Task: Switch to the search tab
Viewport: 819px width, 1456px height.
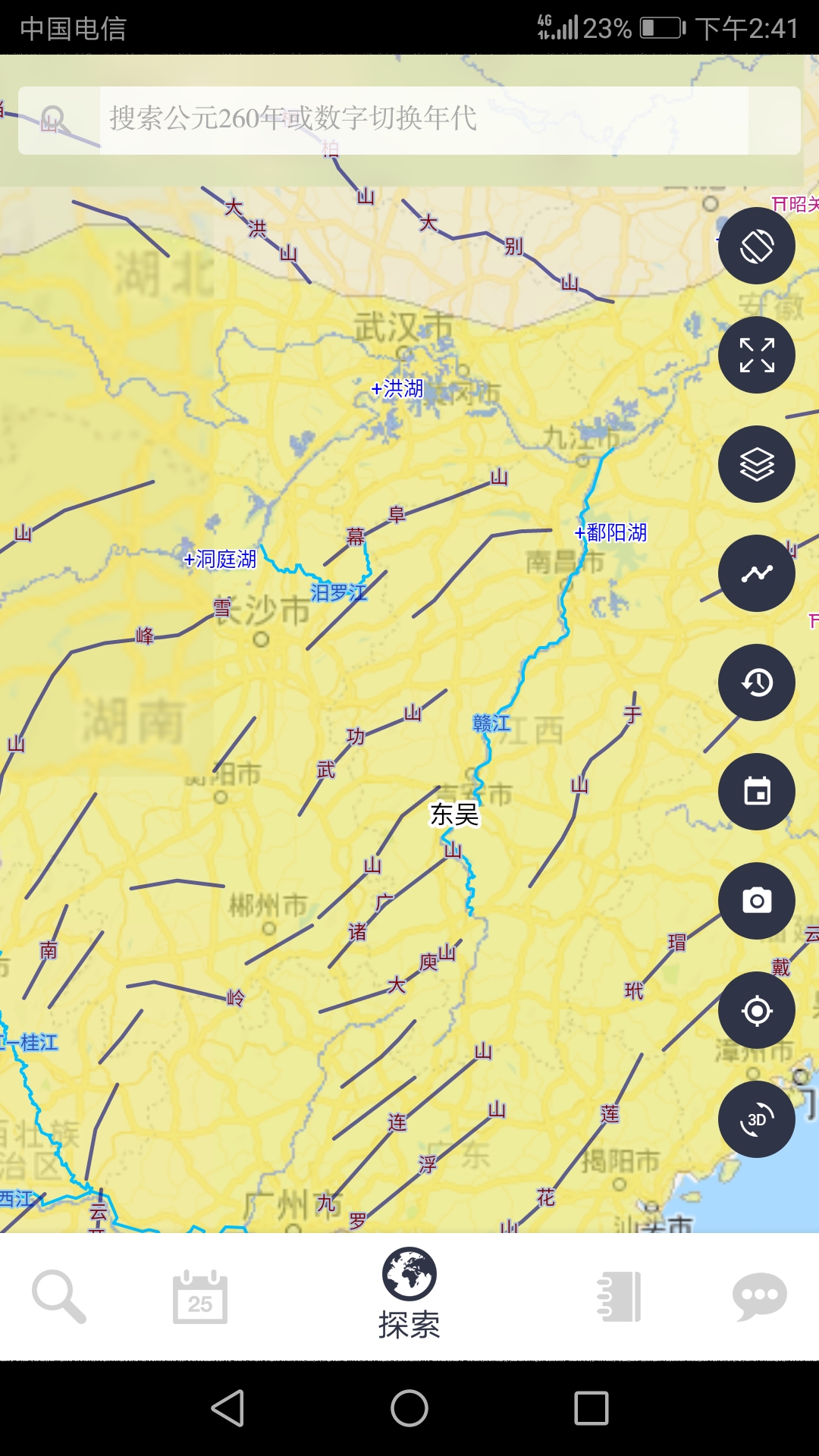Action: (x=59, y=1297)
